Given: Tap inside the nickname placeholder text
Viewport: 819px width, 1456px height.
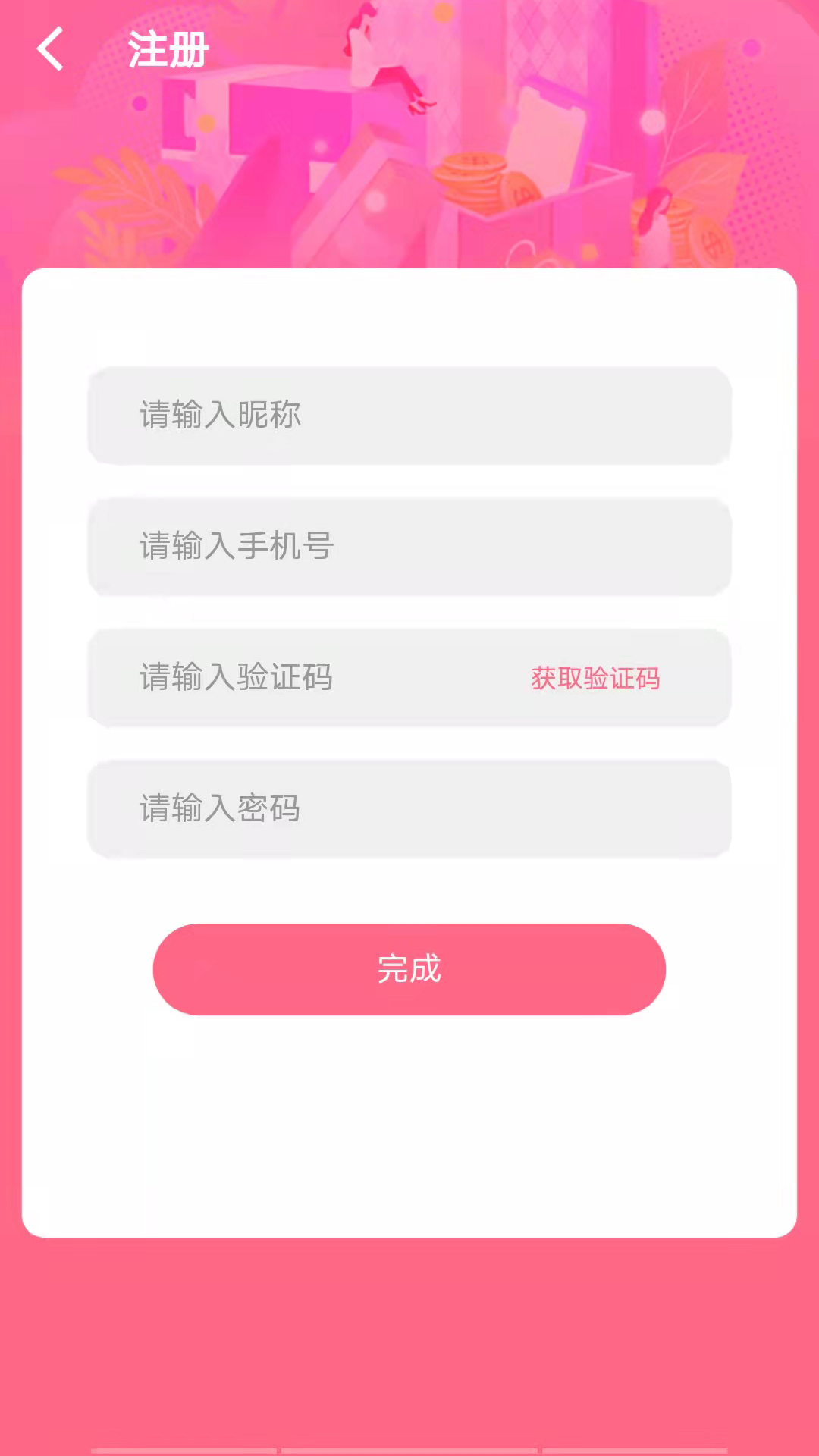Looking at the screenshot, I should pyautogui.click(x=220, y=414).
